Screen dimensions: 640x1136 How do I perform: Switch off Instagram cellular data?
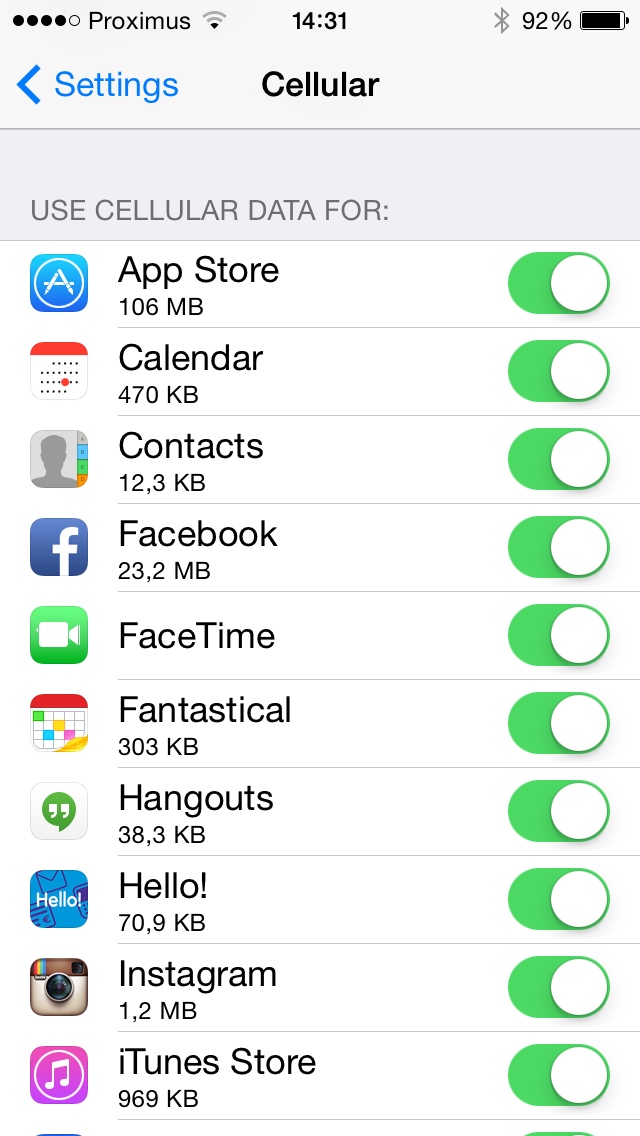pyautogui.click(x=559, y=988)
